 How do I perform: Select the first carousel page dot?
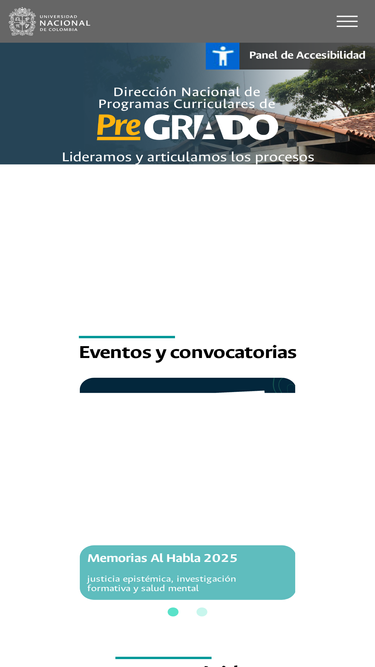pos(173,612)
